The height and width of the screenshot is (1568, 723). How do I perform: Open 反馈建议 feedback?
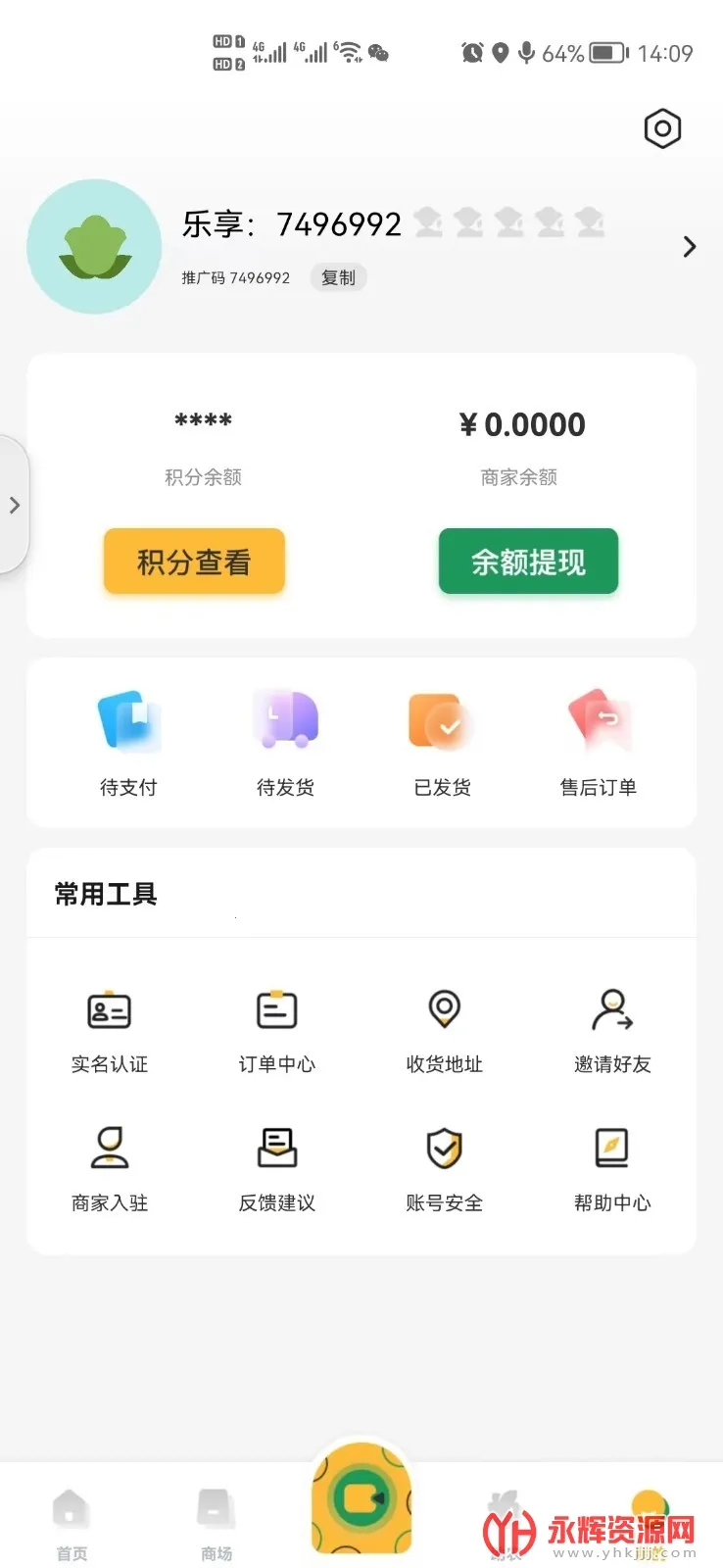(x=277, y=1168)
